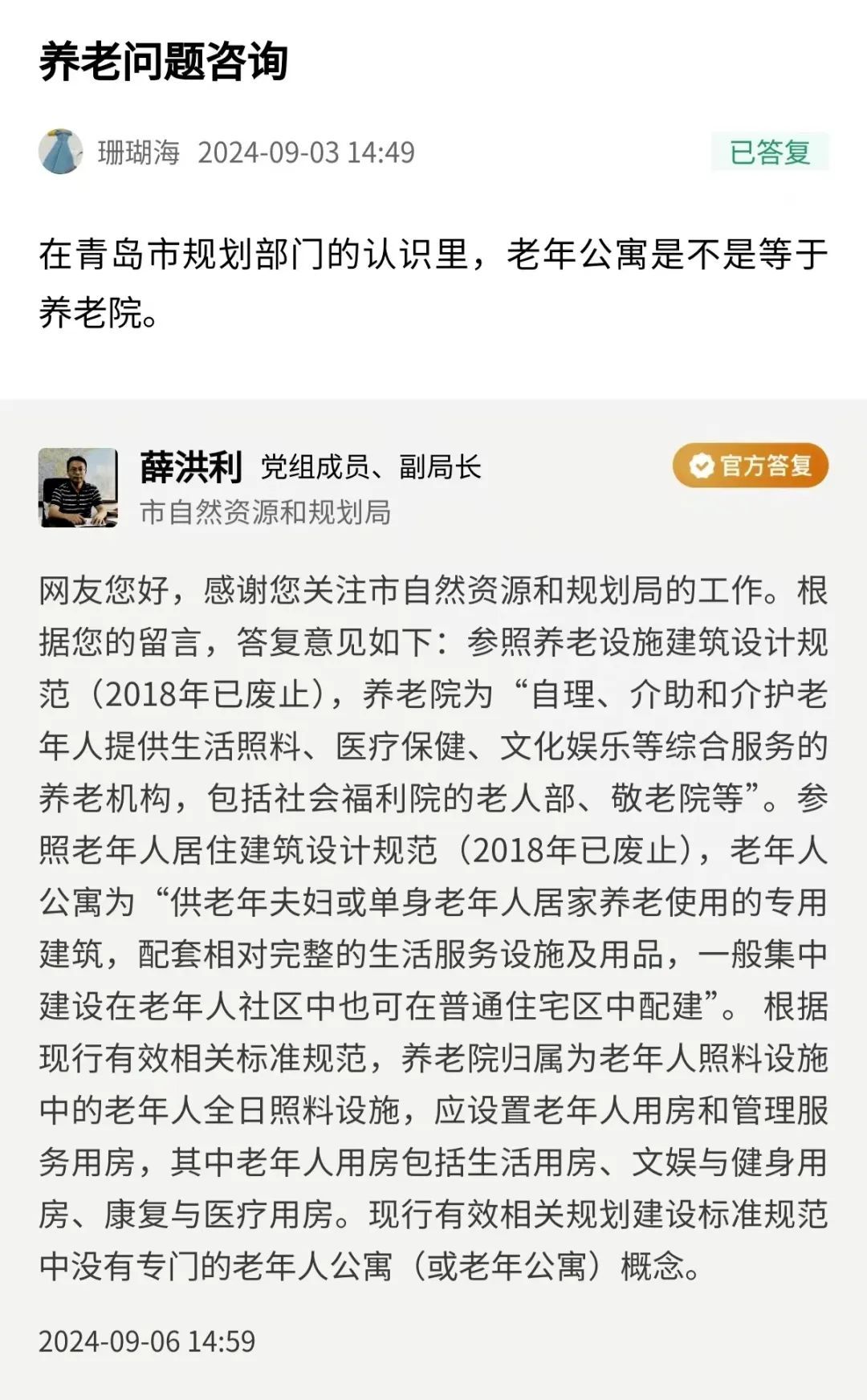Open 珊瑚海's profile avatar
This screenshot has width=867, height=1400.
(61, 152)
